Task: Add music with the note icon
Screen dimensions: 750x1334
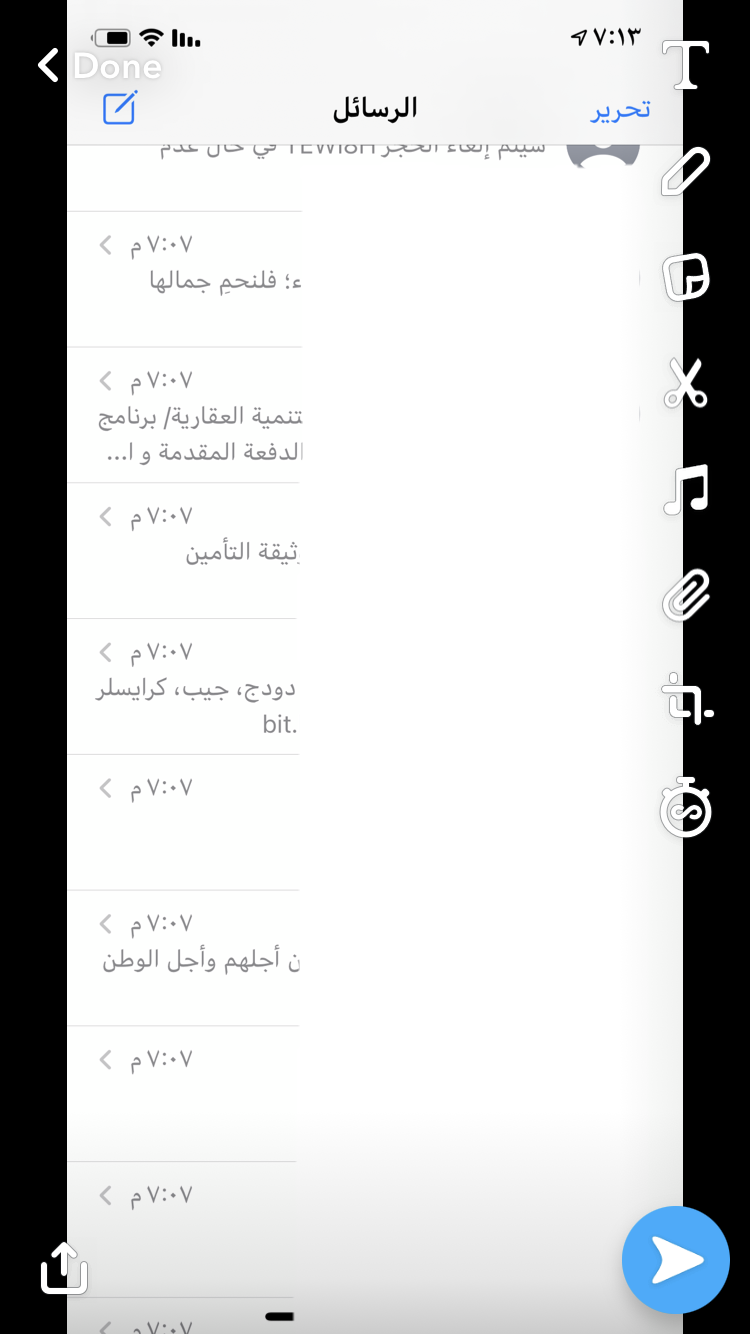Action: click(686, 489)
